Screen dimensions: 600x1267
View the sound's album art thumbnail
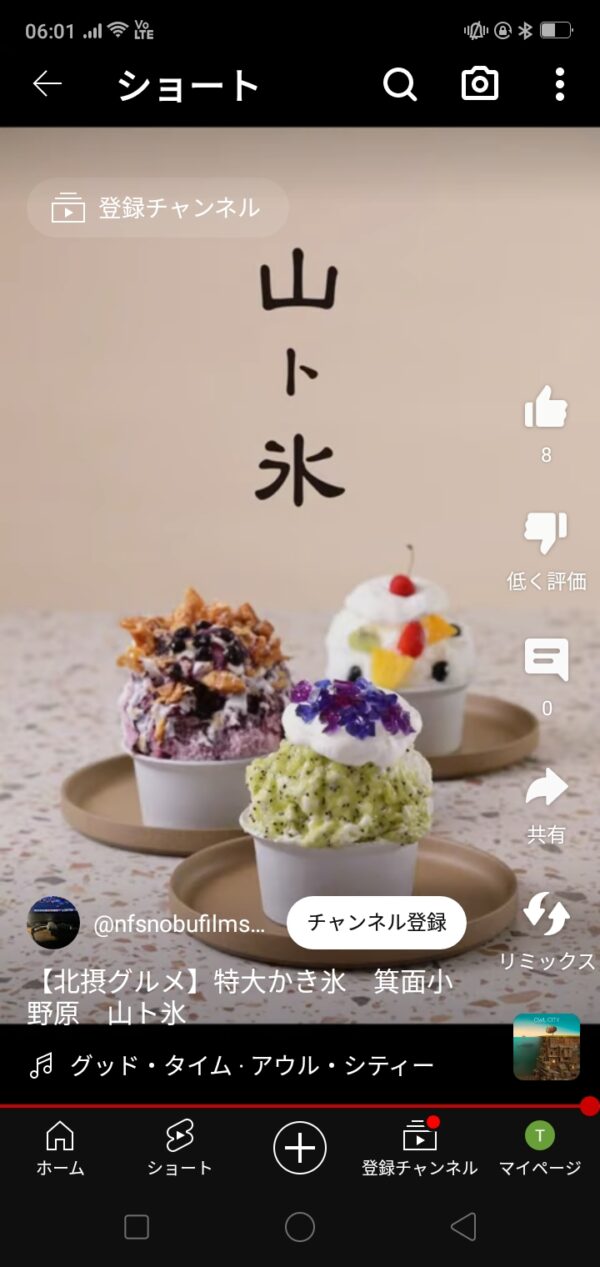546,1047
